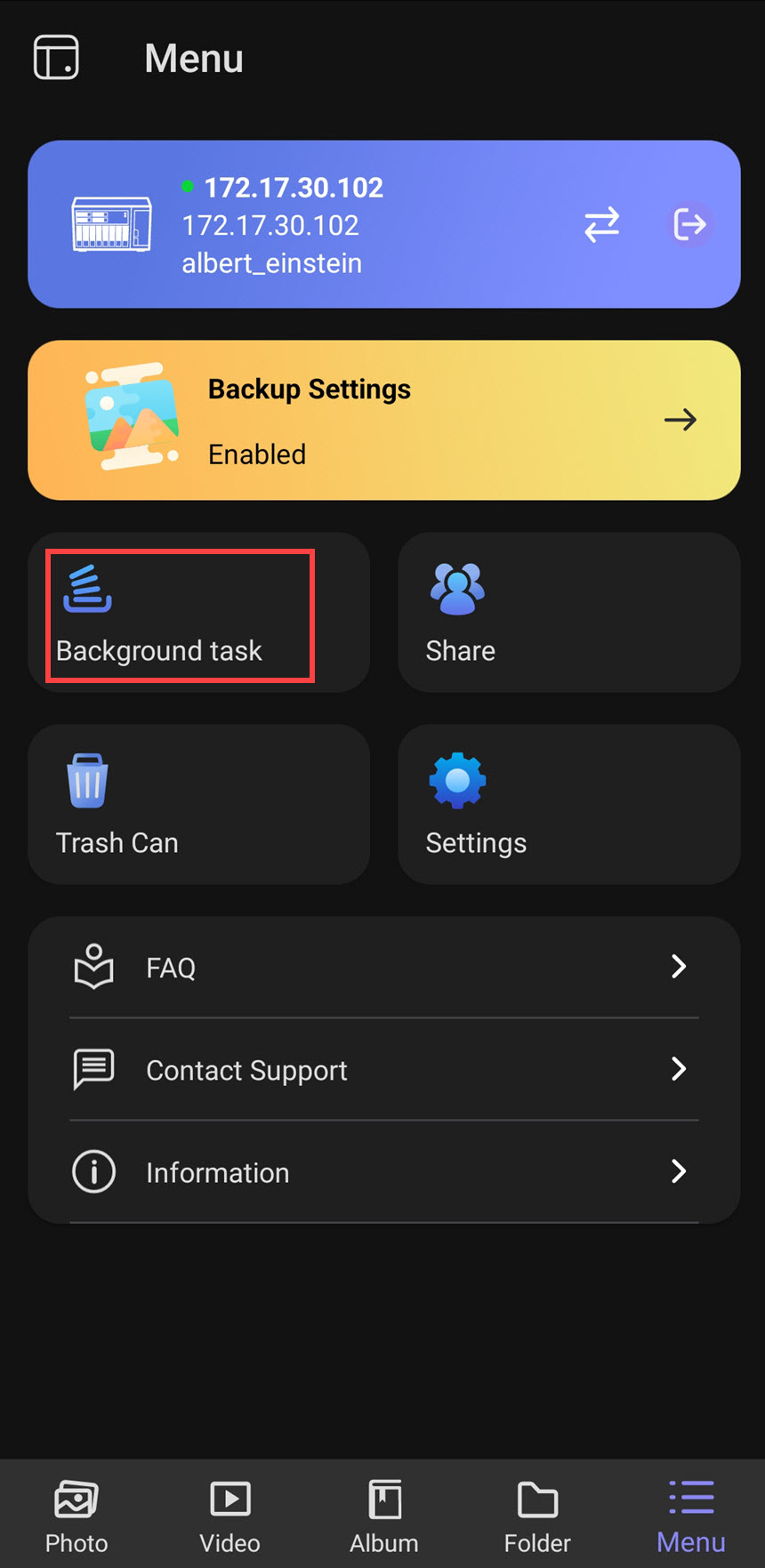
Task: Tap the layout icon beside the Menu title
Action: point(56,58)
